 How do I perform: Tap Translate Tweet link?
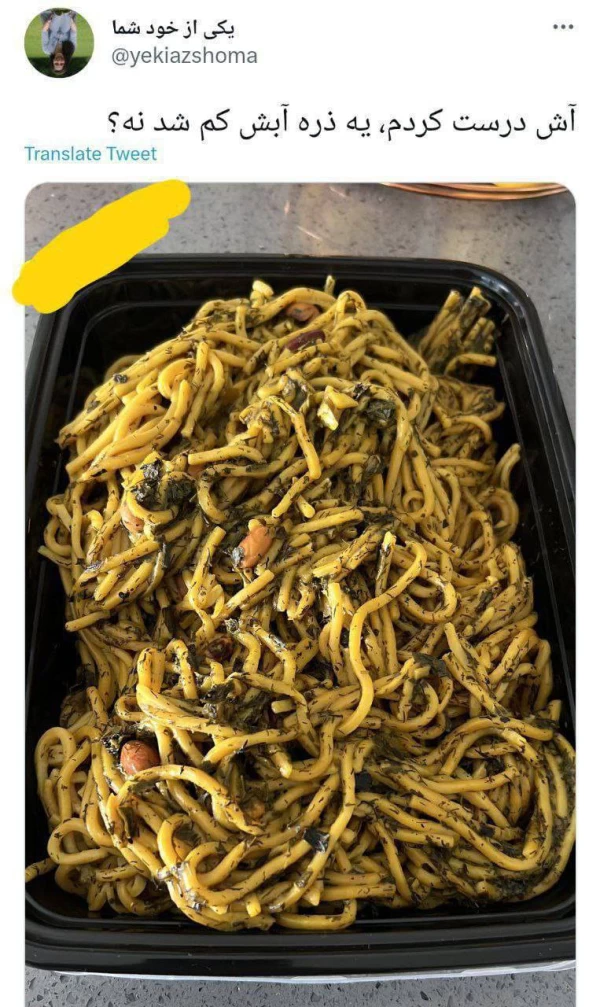coord(91,154)
